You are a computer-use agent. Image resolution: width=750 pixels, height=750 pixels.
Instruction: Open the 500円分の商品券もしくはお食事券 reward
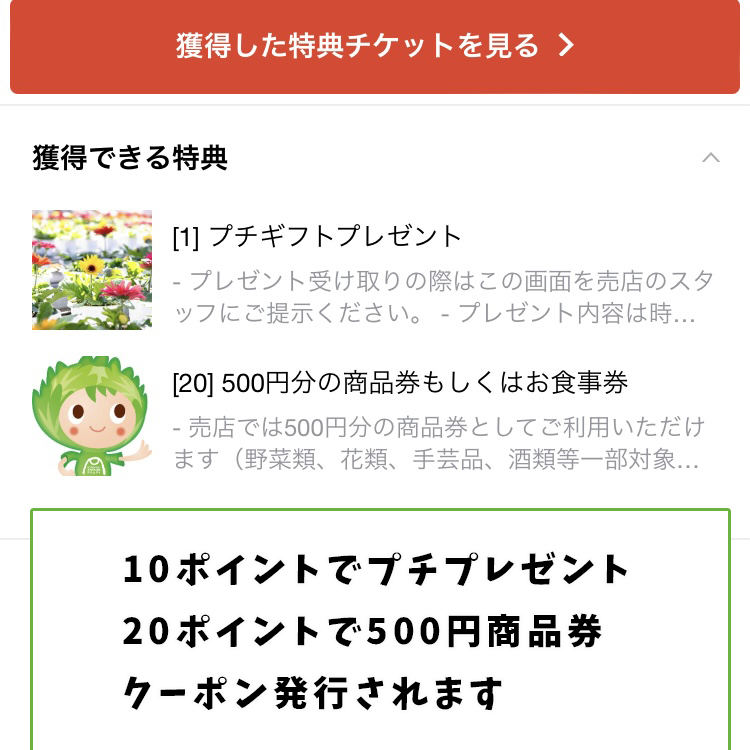click(399, 383)
